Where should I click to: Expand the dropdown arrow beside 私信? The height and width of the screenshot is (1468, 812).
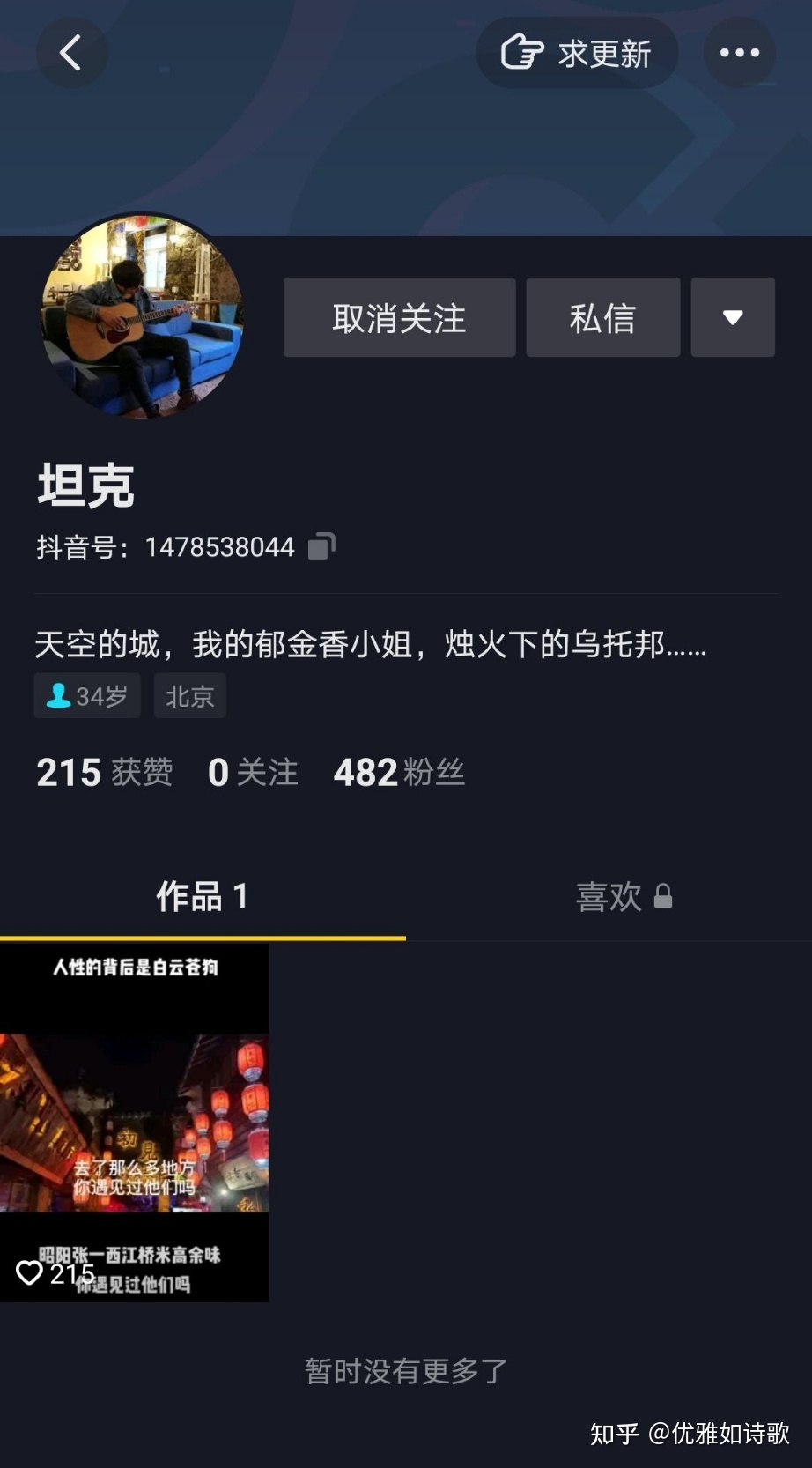[x=732, y=318]
